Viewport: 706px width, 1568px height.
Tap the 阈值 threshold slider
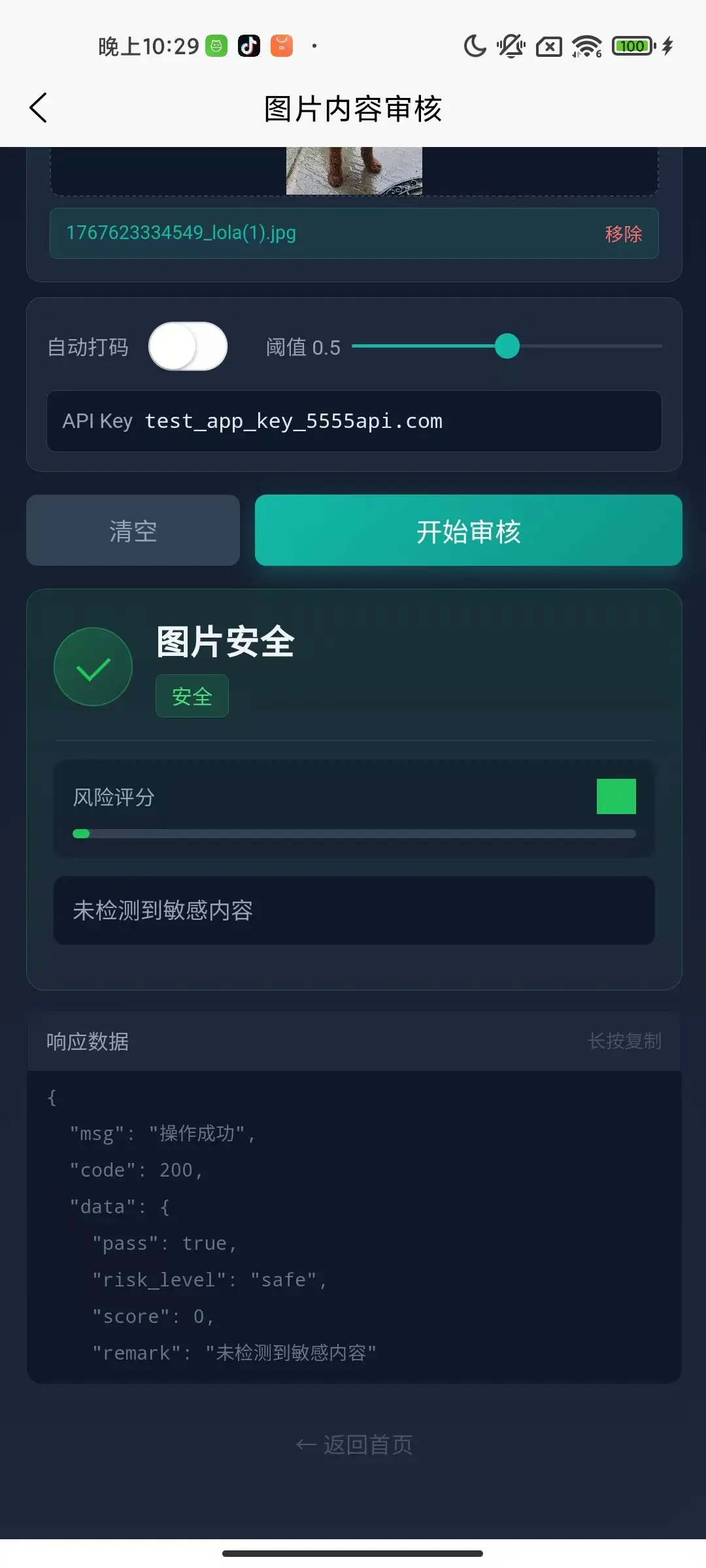[507, 346]
